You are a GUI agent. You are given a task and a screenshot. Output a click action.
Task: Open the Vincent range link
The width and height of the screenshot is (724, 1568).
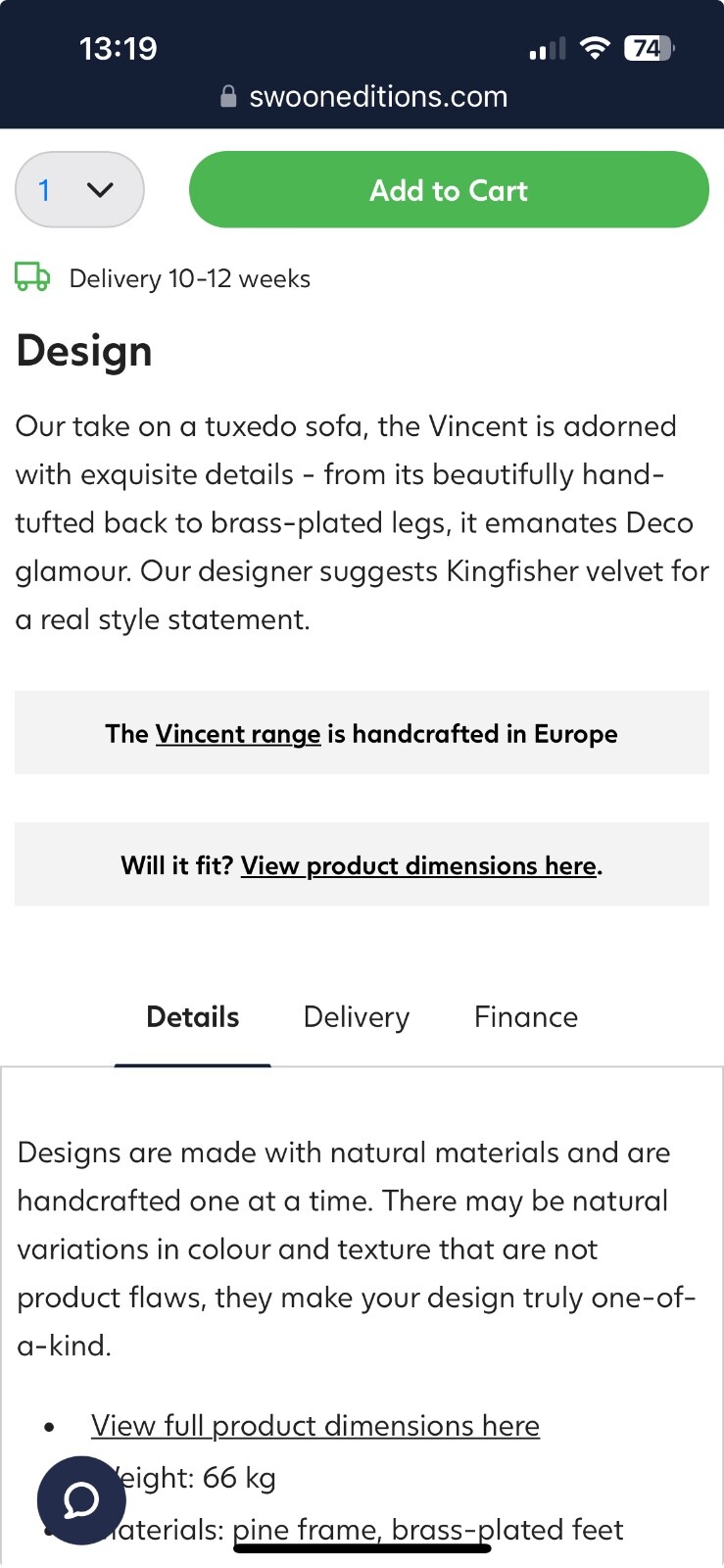coord(238,734)
